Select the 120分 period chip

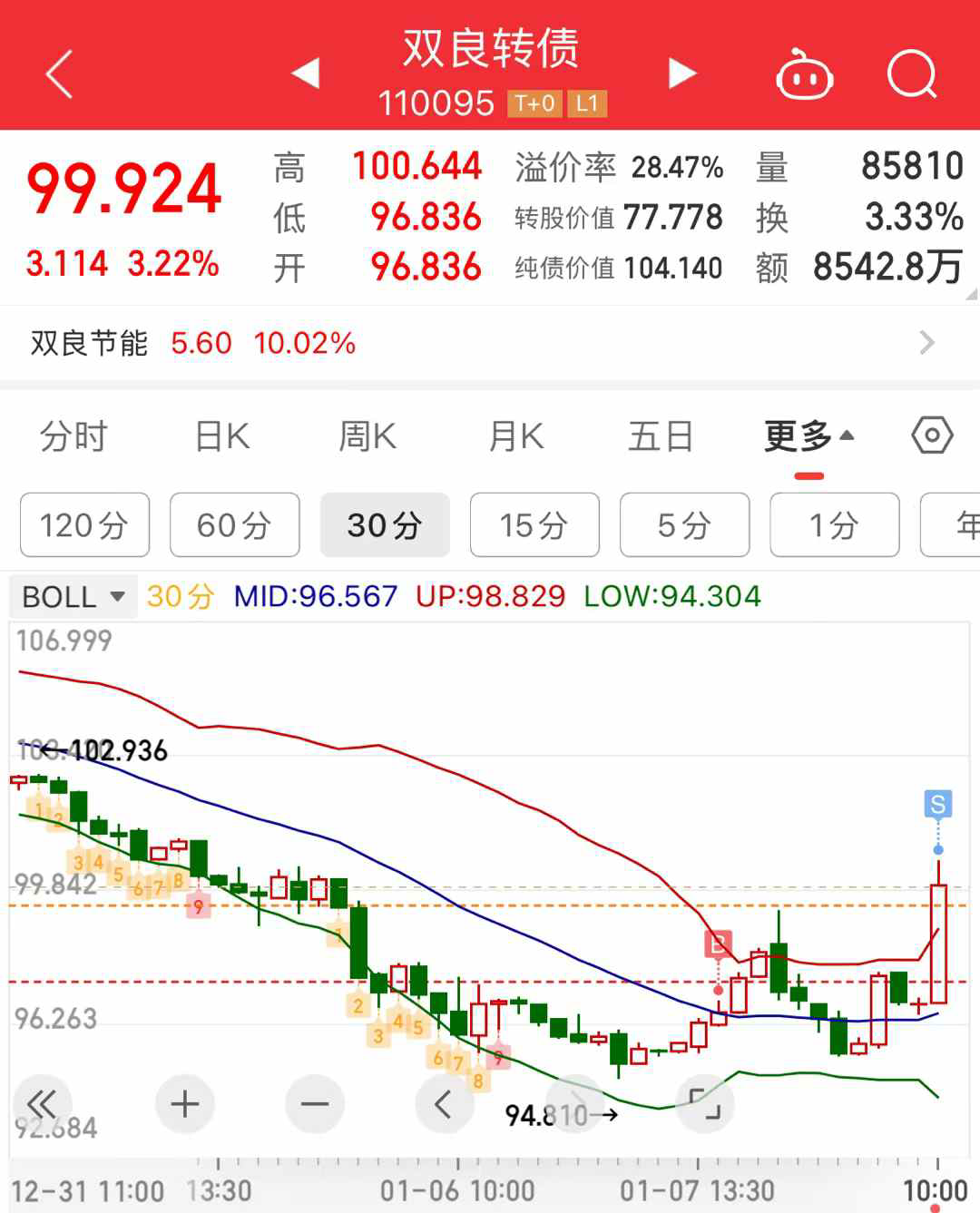[84, 524]
